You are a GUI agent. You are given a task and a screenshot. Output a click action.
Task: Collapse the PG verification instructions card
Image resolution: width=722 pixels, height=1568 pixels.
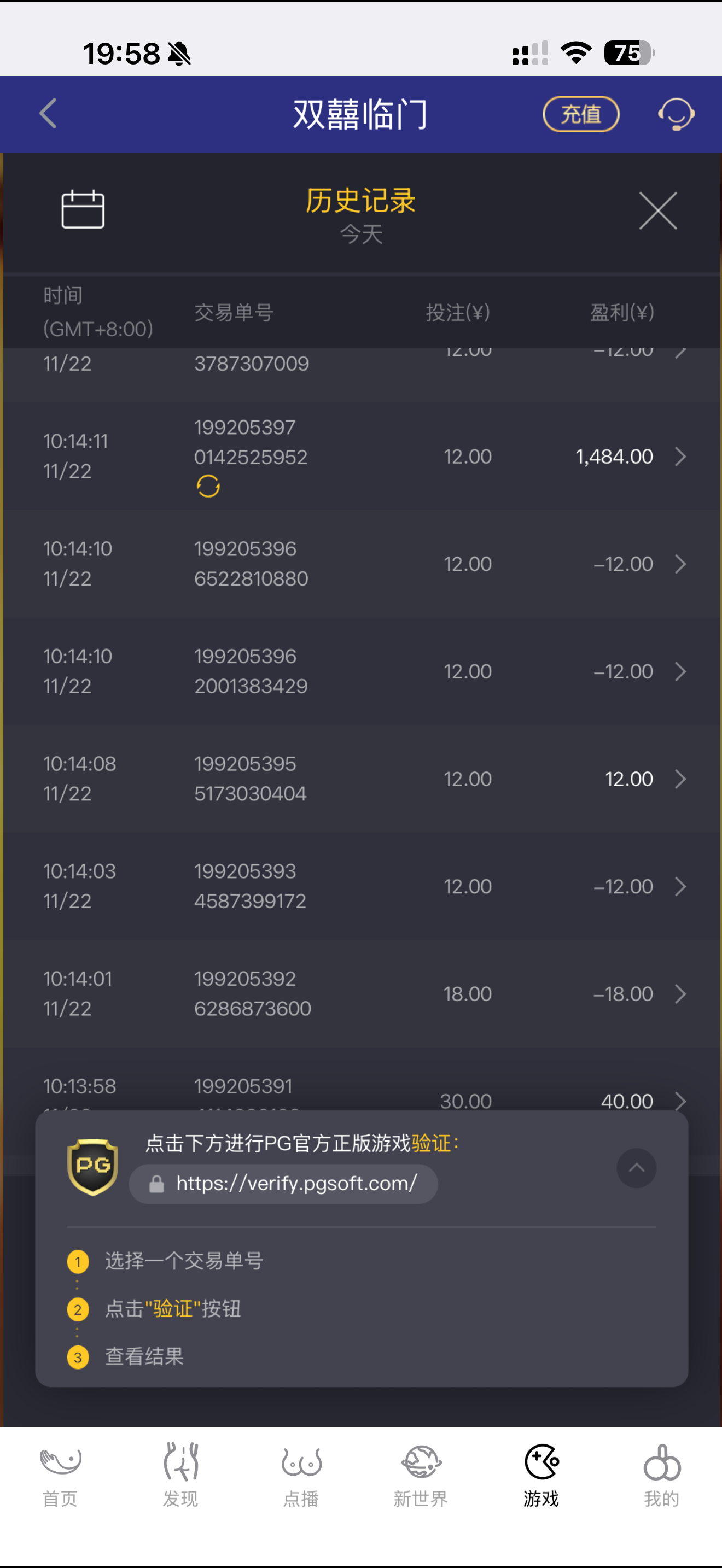click(636, 1167)
